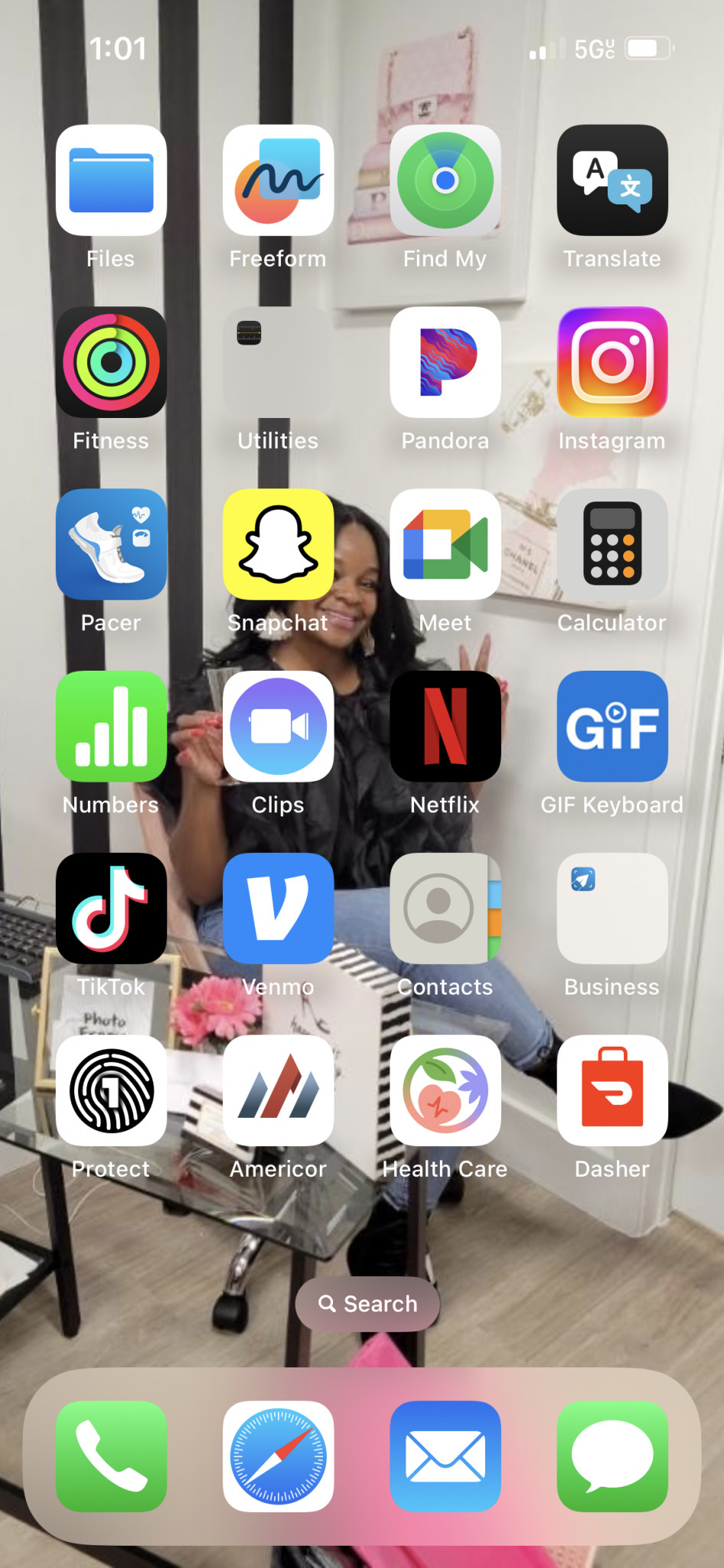Open the Phone app in the dock
724x1568 pixels.
pos(111,1456)
